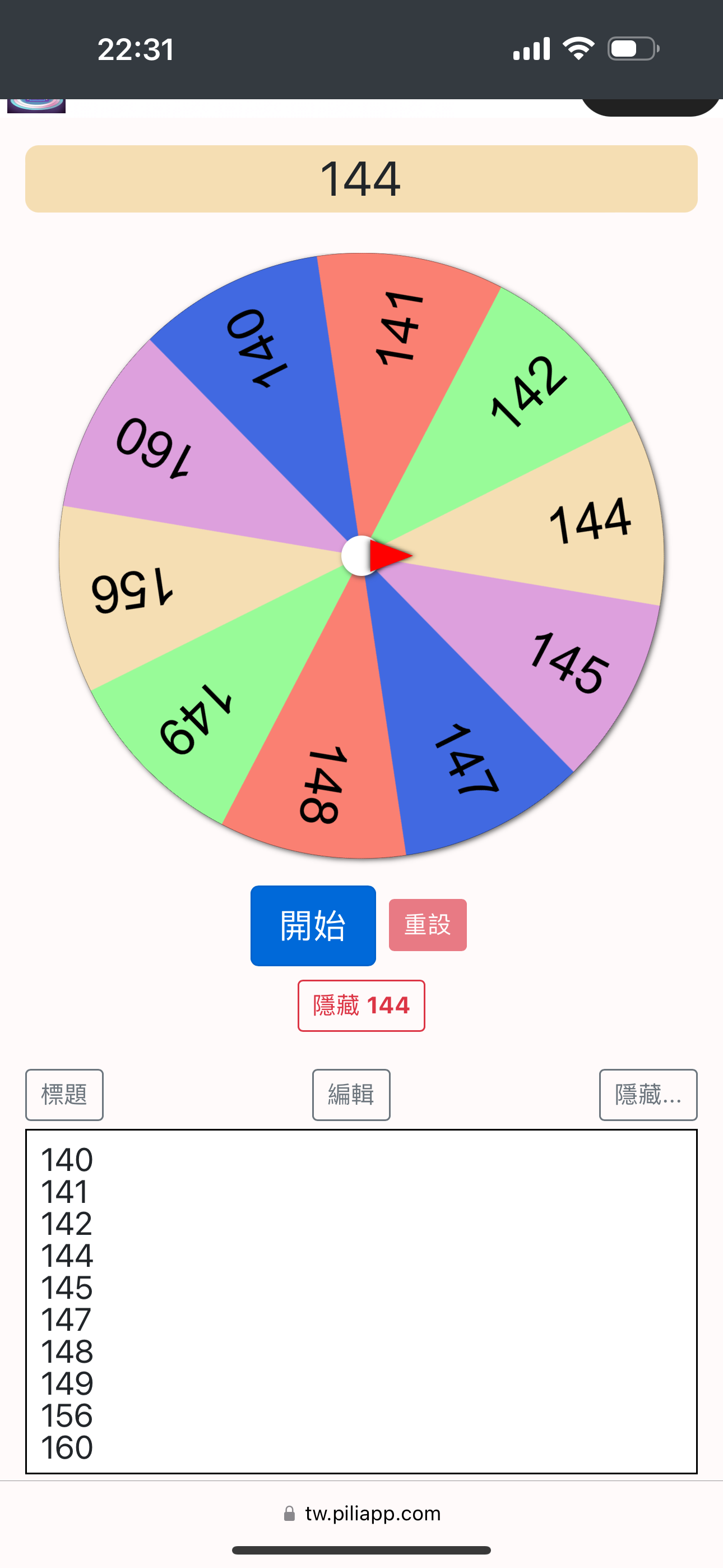Hide result with the 隱藏 144 button

coord(361,1005)
